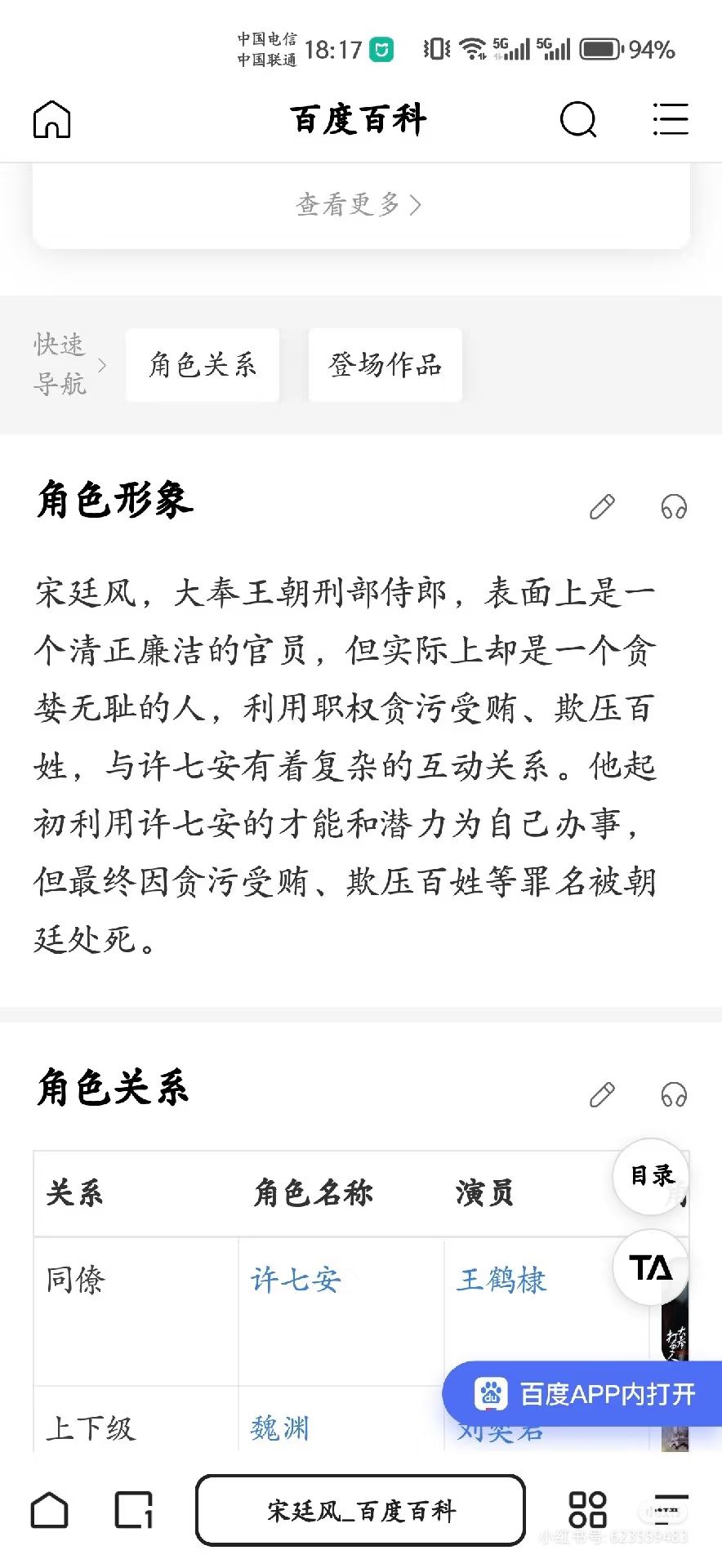Tap the TA floating button
722x1568 pixels.
(x=651, y=1267)
